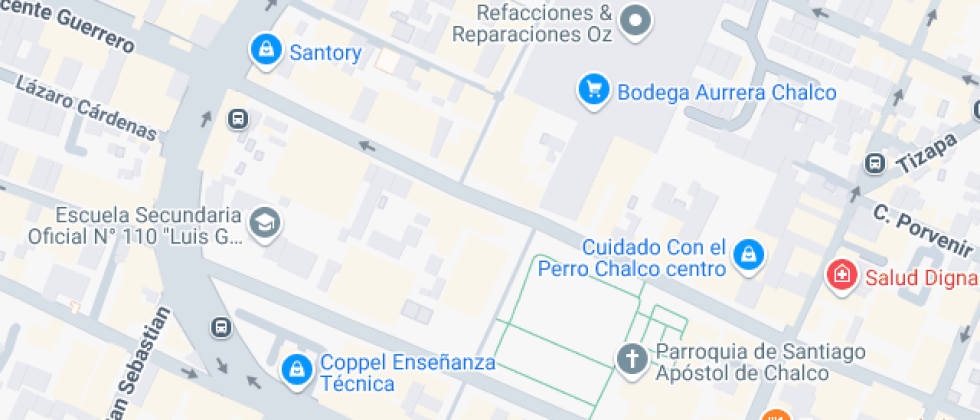Select the bus stop above Coppel Enseñanza Técnica

pyautogui.click(x=220, y=327)
